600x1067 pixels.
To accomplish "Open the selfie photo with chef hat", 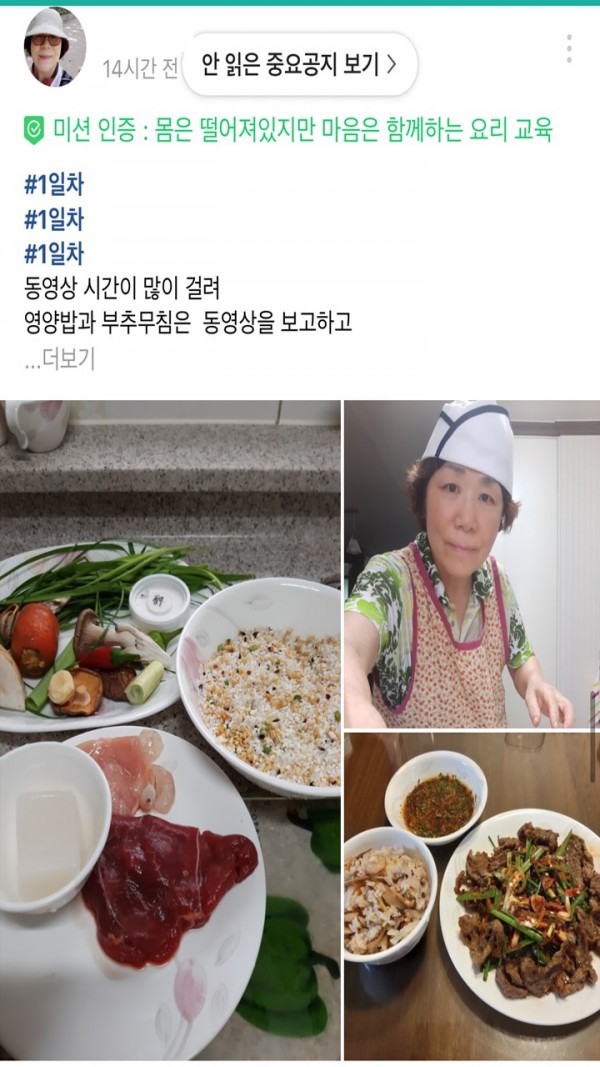I will (472, 565).
